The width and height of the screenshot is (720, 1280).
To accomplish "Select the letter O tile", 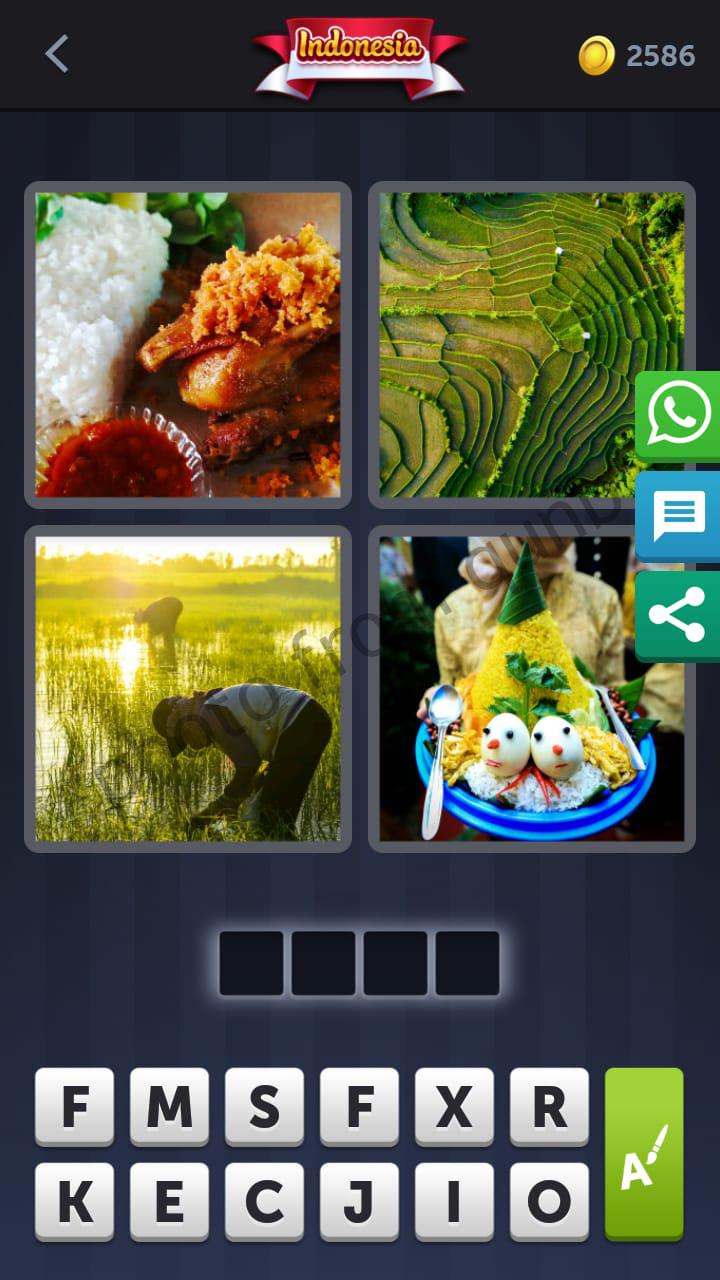I will [x=549, y=1202].
